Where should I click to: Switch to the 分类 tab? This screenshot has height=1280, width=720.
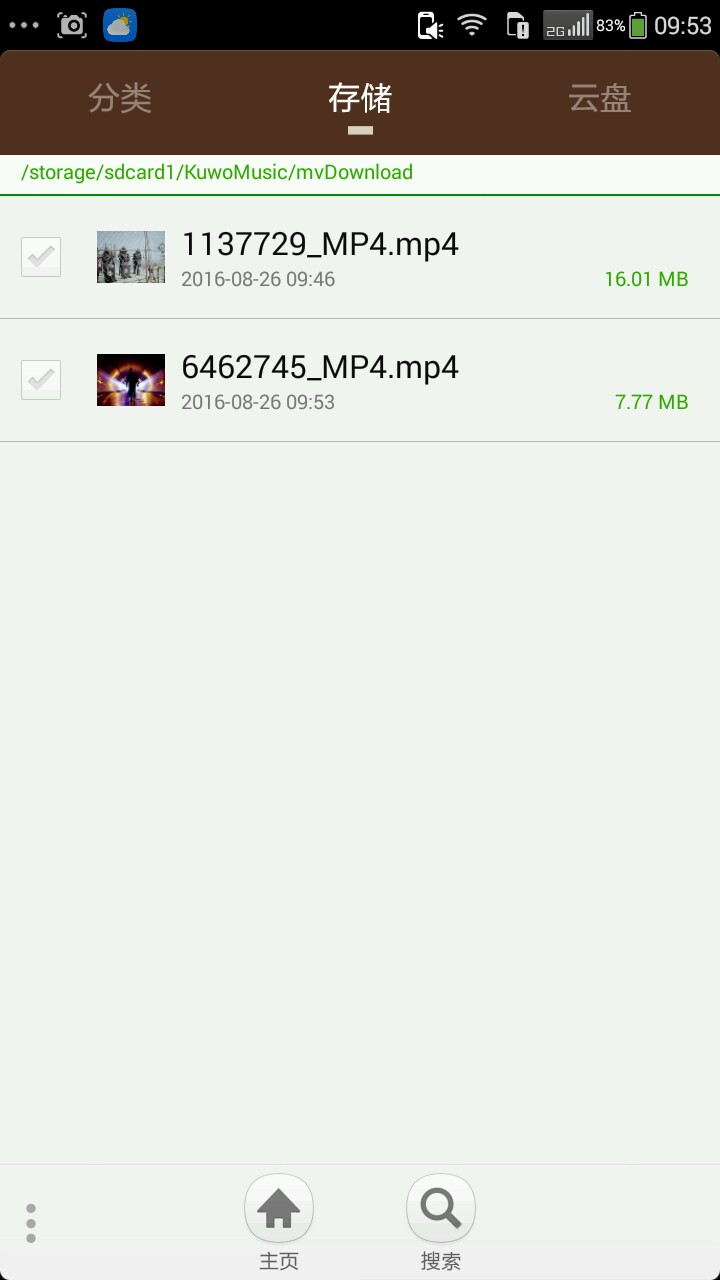[x=120, y=99]
